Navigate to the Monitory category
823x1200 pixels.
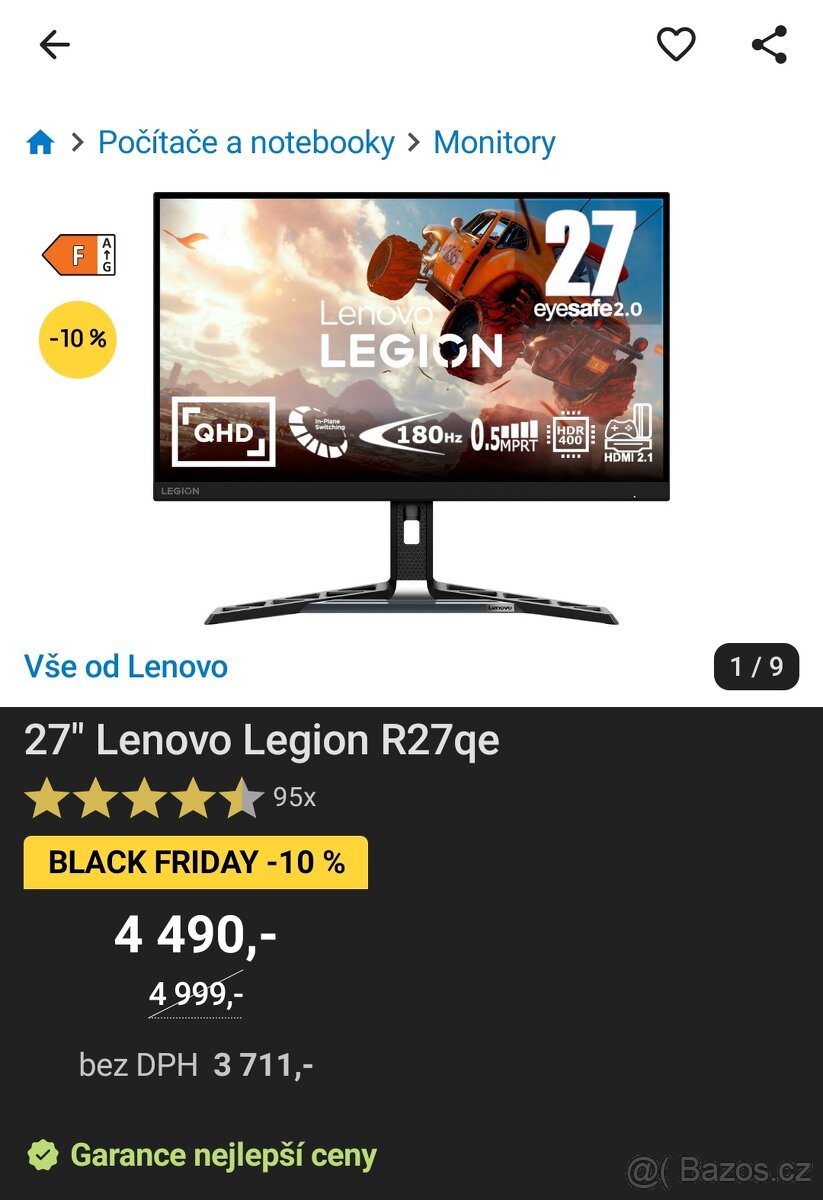493,142
